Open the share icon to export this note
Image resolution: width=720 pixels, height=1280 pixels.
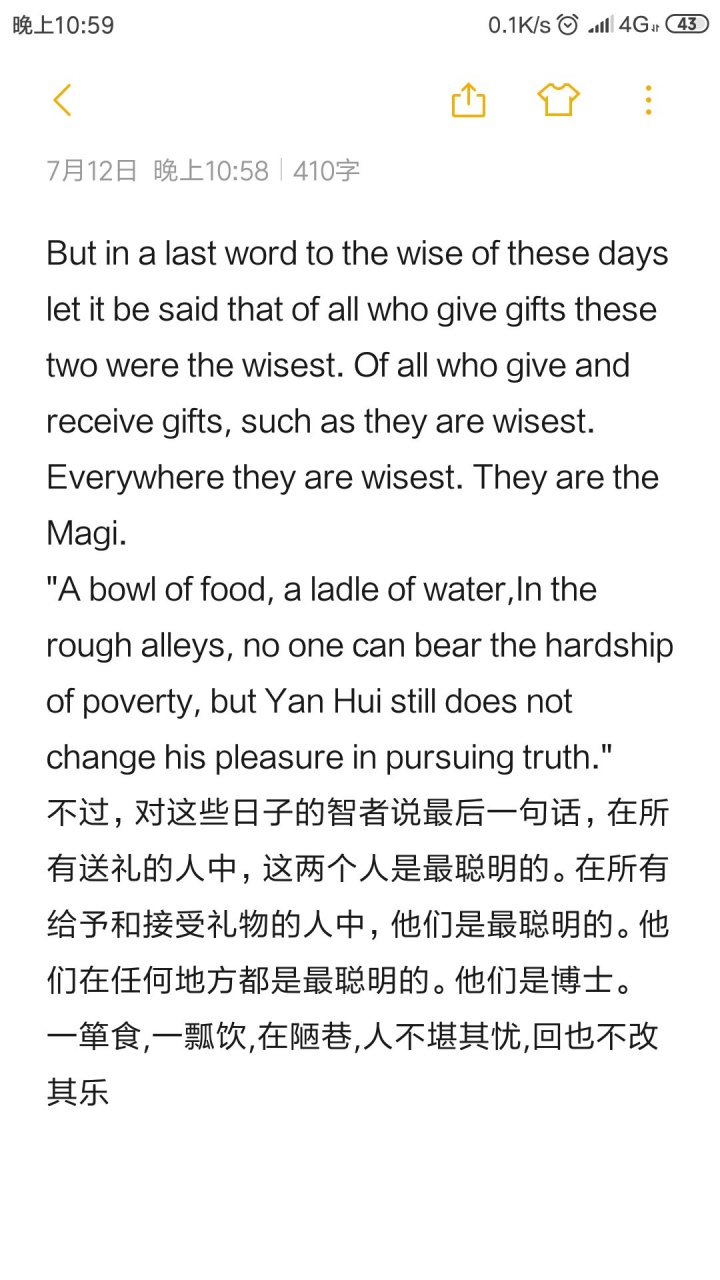(x=469, y=100)
